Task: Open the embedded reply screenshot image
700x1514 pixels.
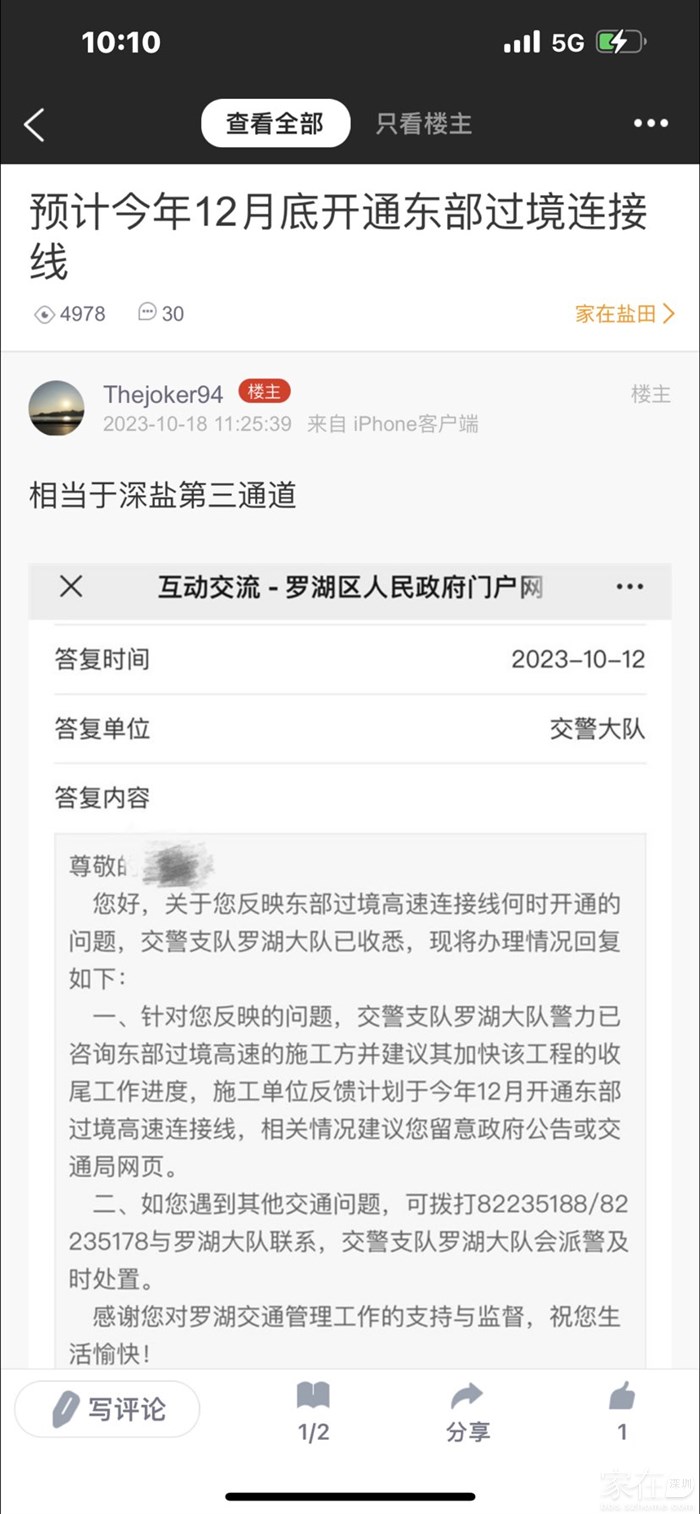Action: (x=350, y=960)
